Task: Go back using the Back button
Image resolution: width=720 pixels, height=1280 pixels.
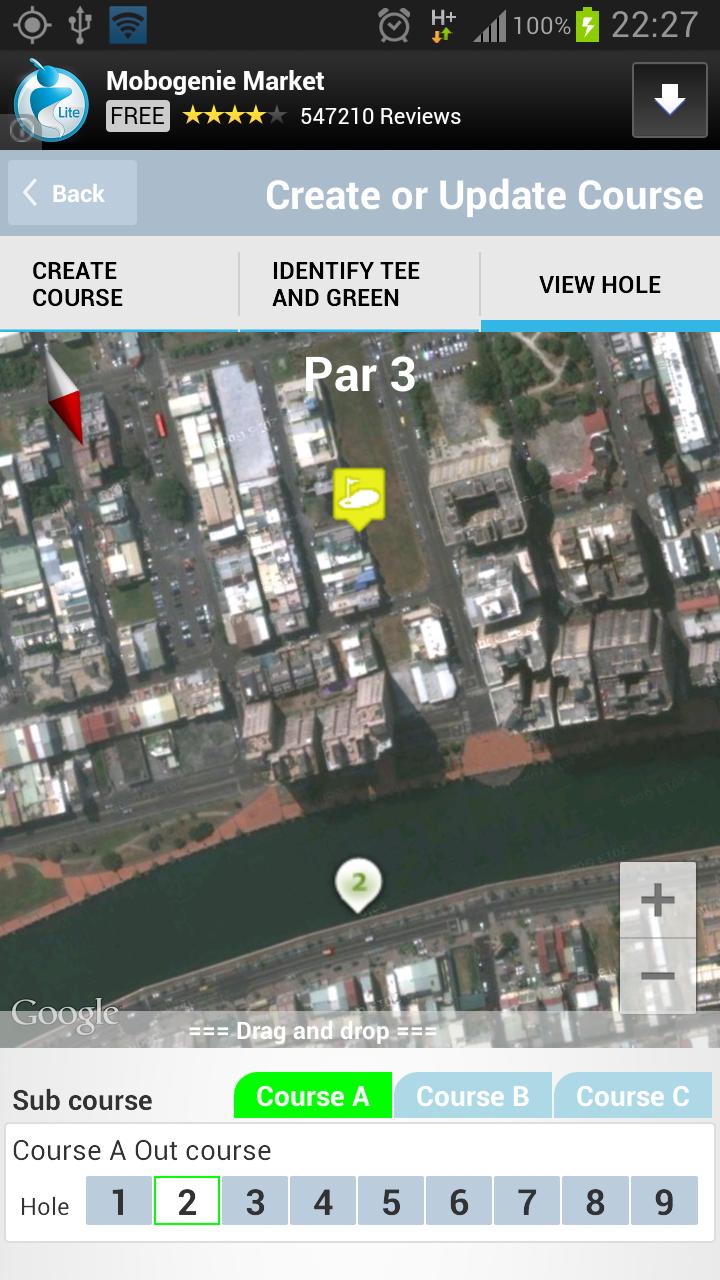Action: 71,192
